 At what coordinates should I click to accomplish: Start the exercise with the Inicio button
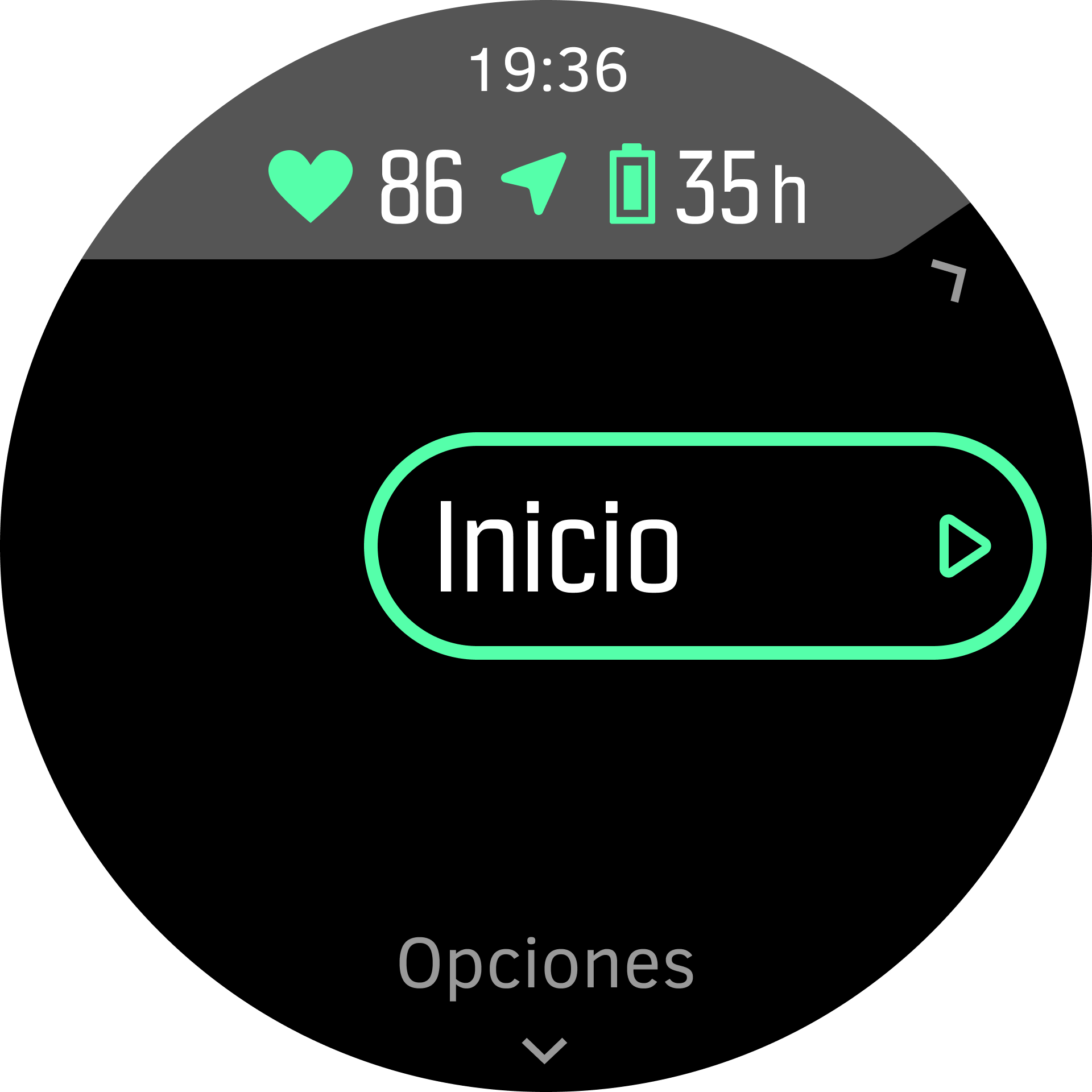click(x=704, y=546)
